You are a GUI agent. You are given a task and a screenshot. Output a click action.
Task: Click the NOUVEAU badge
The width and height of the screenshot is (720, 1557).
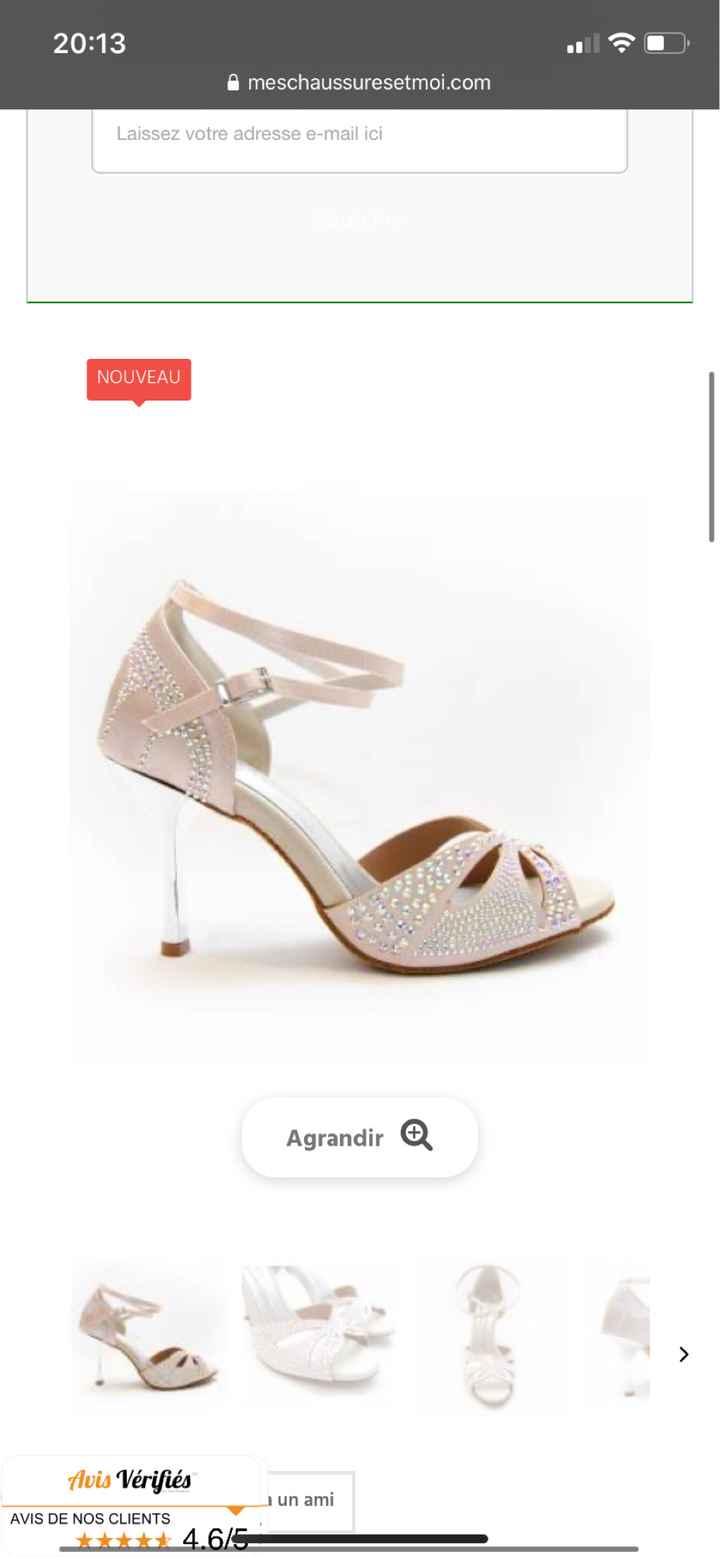pos(138,378)
